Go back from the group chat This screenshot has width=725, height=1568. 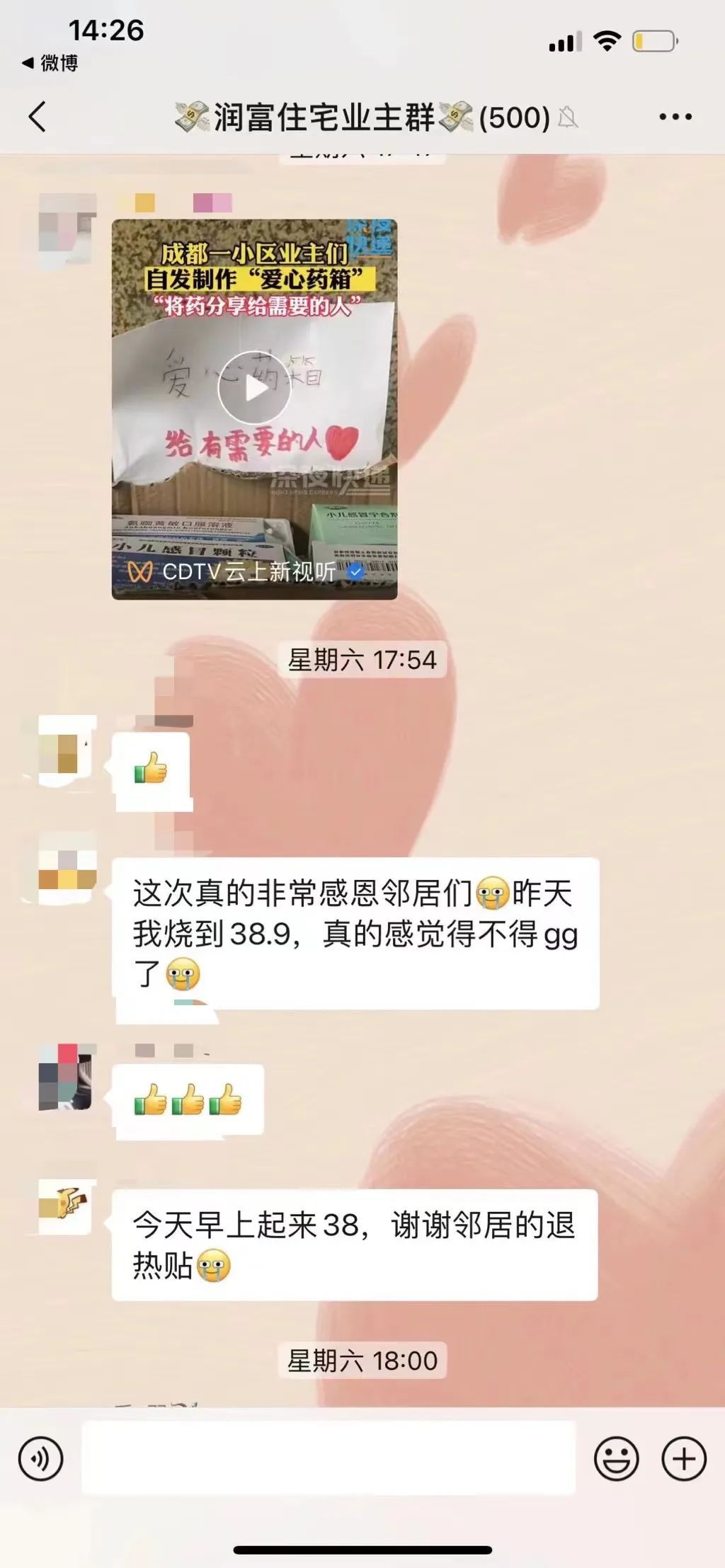(x=38, y=117)
